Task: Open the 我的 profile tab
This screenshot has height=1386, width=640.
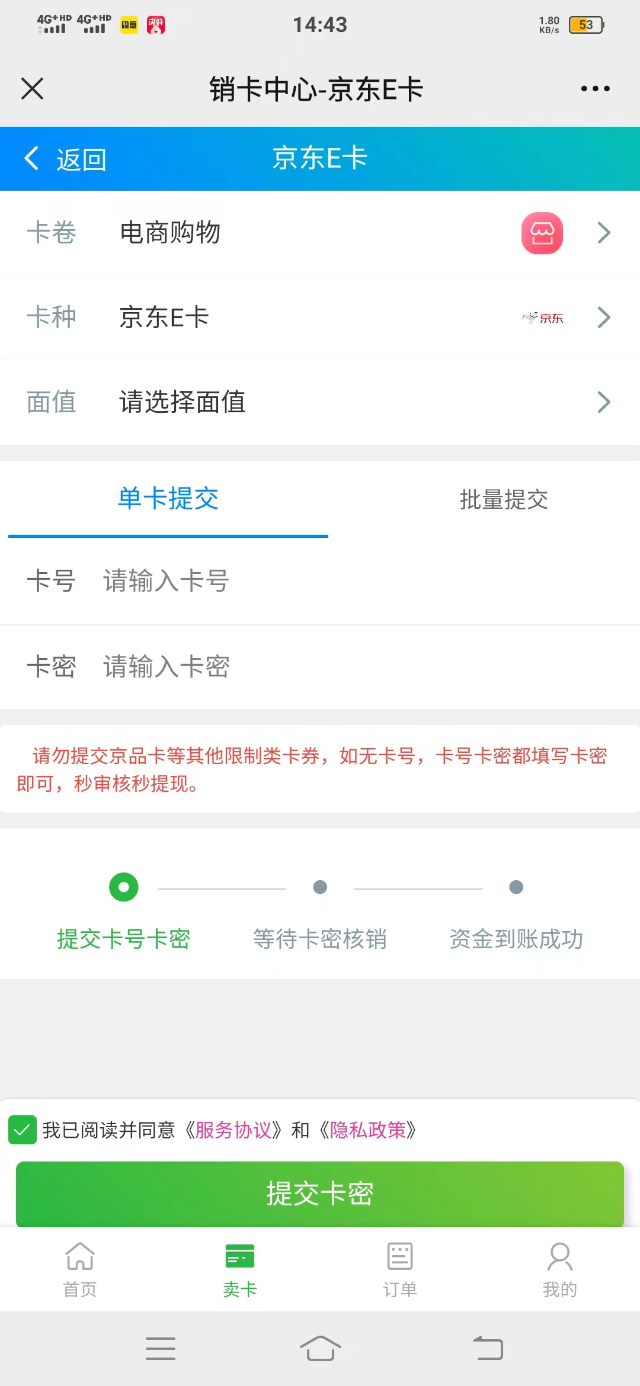Action: click(x=560, y=1270)
